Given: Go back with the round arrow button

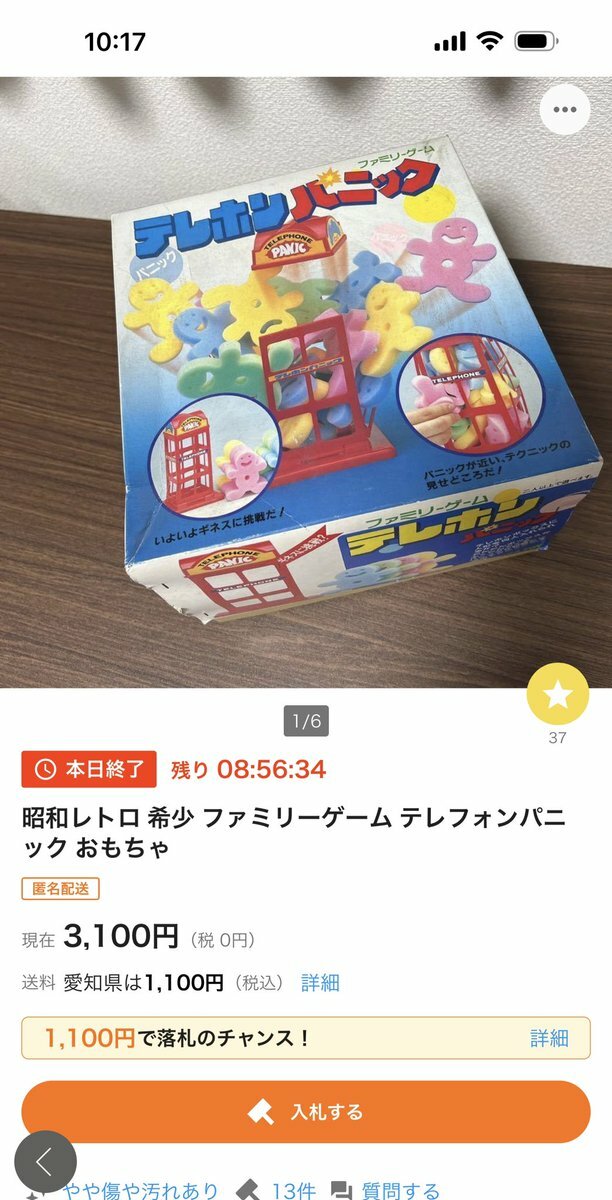Looking at the screenshot, I should pyautogui.click(x=45, y=1161).
